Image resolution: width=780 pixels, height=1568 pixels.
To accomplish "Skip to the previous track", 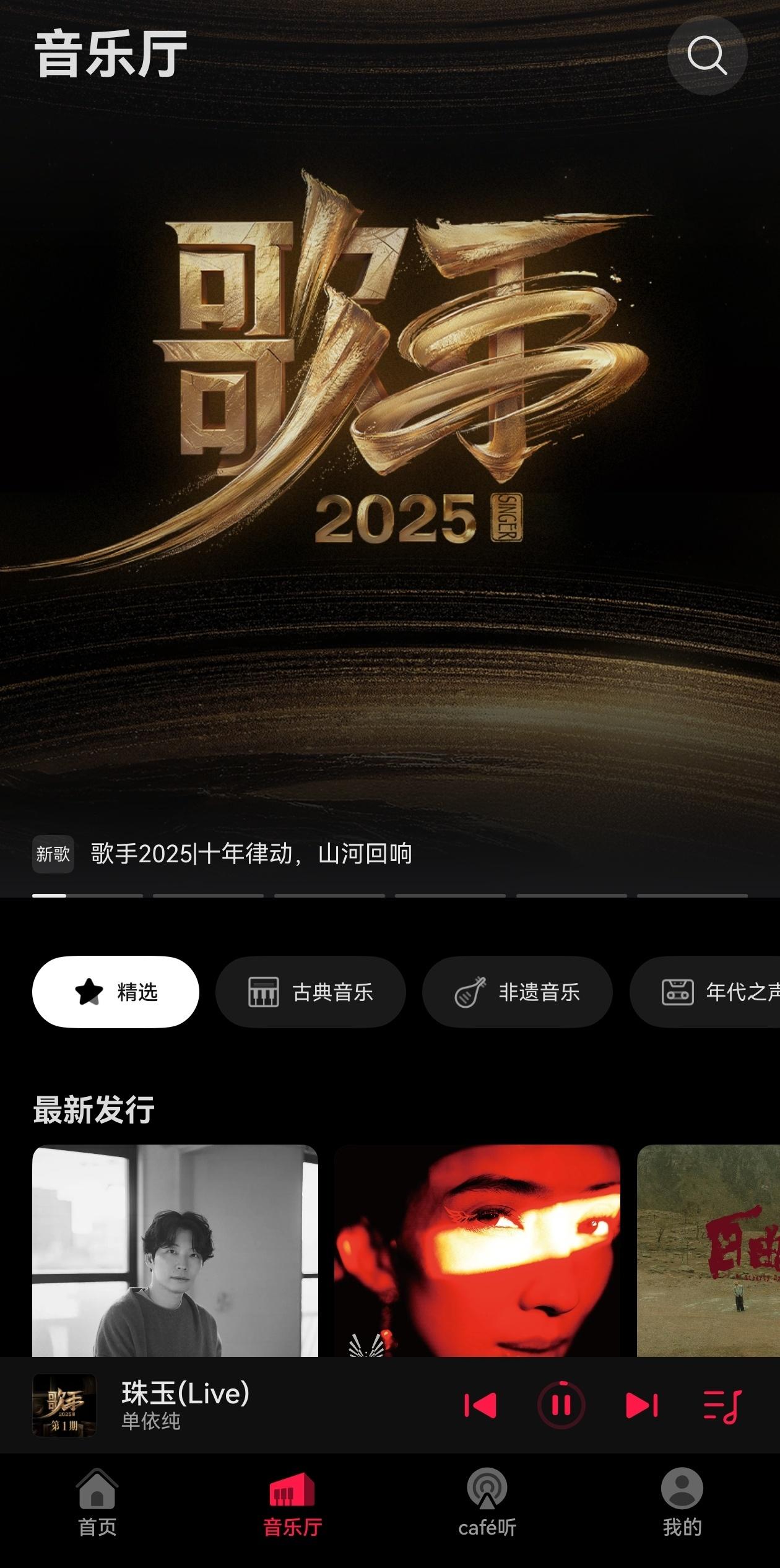I will (480, 1405).
